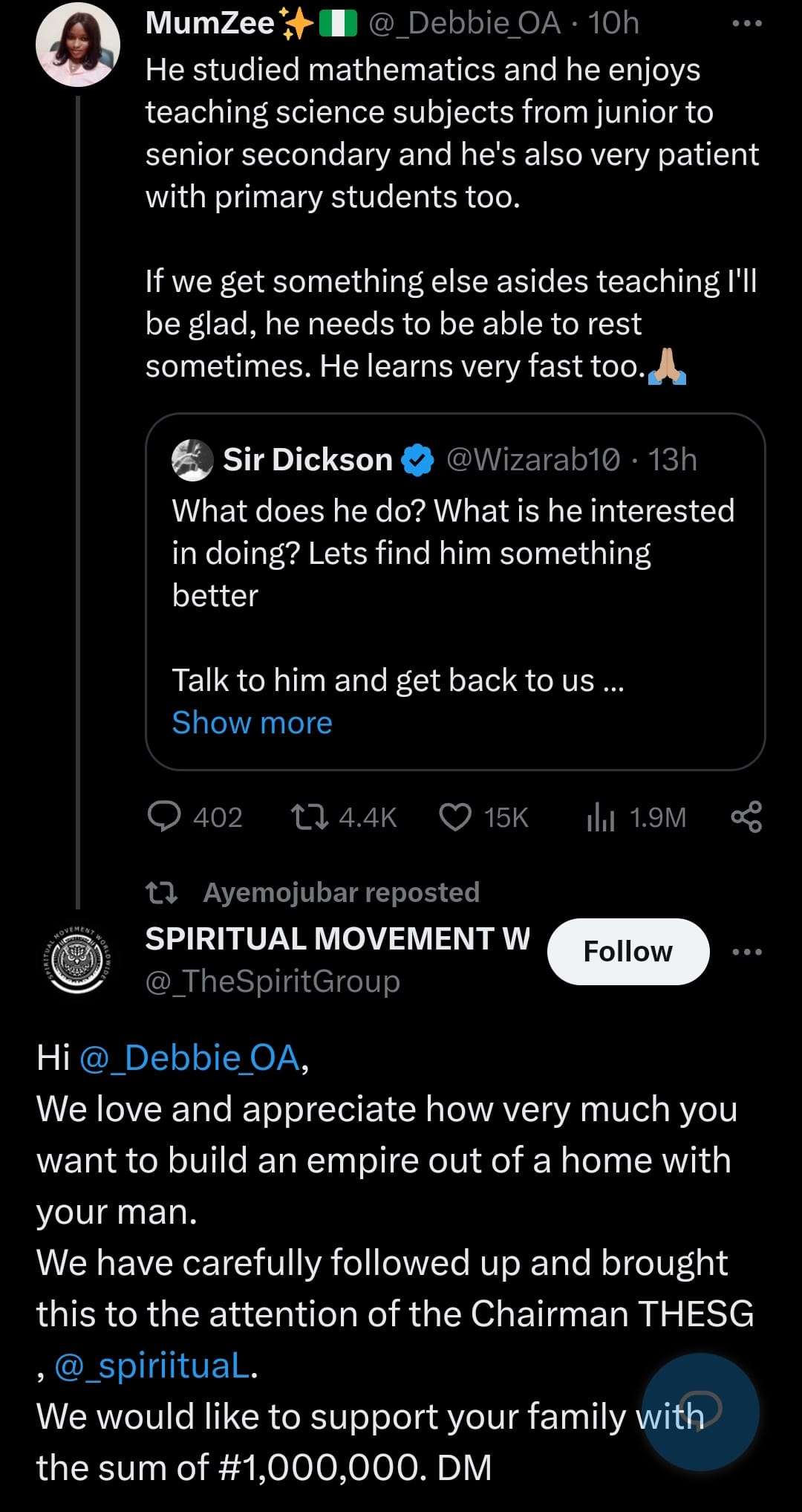The width and height of the screenshot is (802, 1512).
Task: Open MumZee's profile picture
Action: [77, 45]
